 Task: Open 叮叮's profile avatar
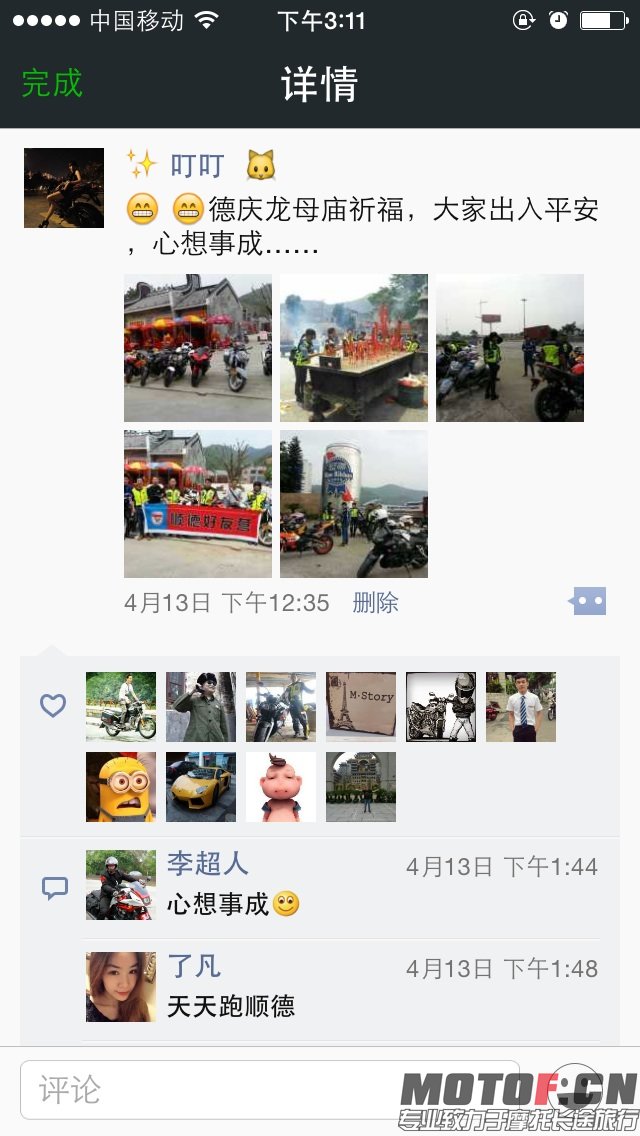point(64,188)
